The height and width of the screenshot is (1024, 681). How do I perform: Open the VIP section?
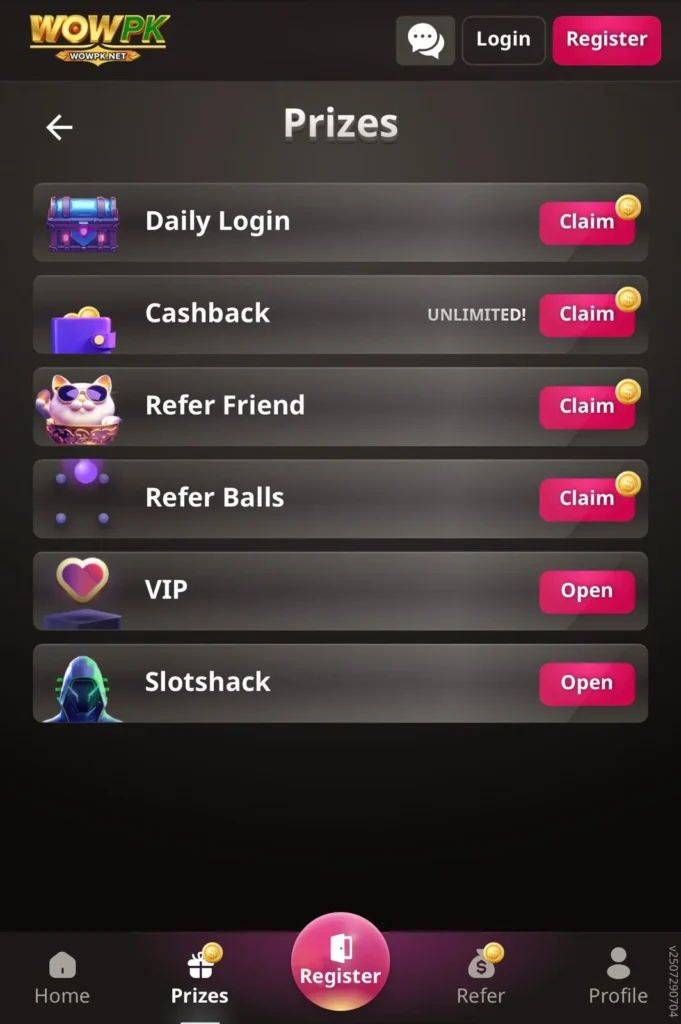587,591
